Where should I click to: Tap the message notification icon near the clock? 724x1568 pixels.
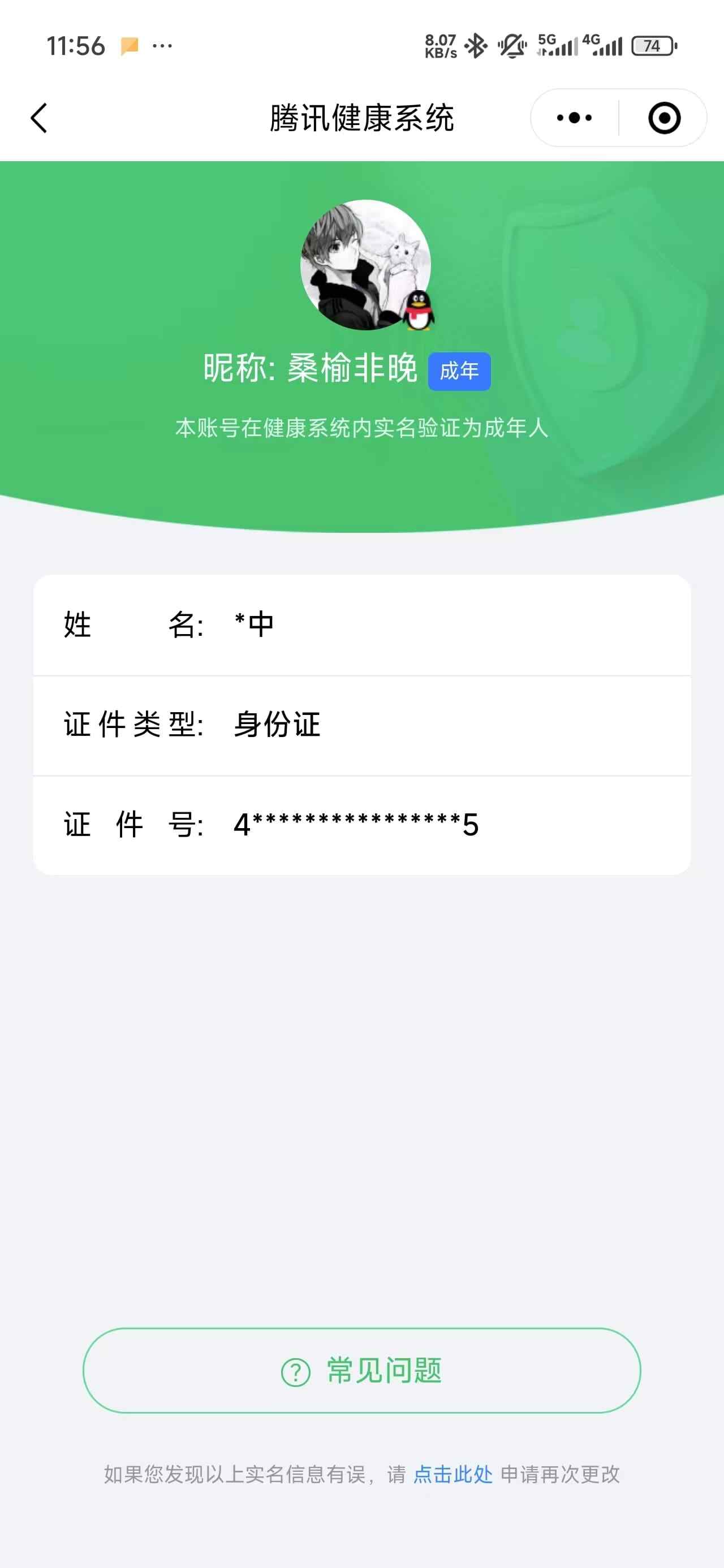pos(129,45)
